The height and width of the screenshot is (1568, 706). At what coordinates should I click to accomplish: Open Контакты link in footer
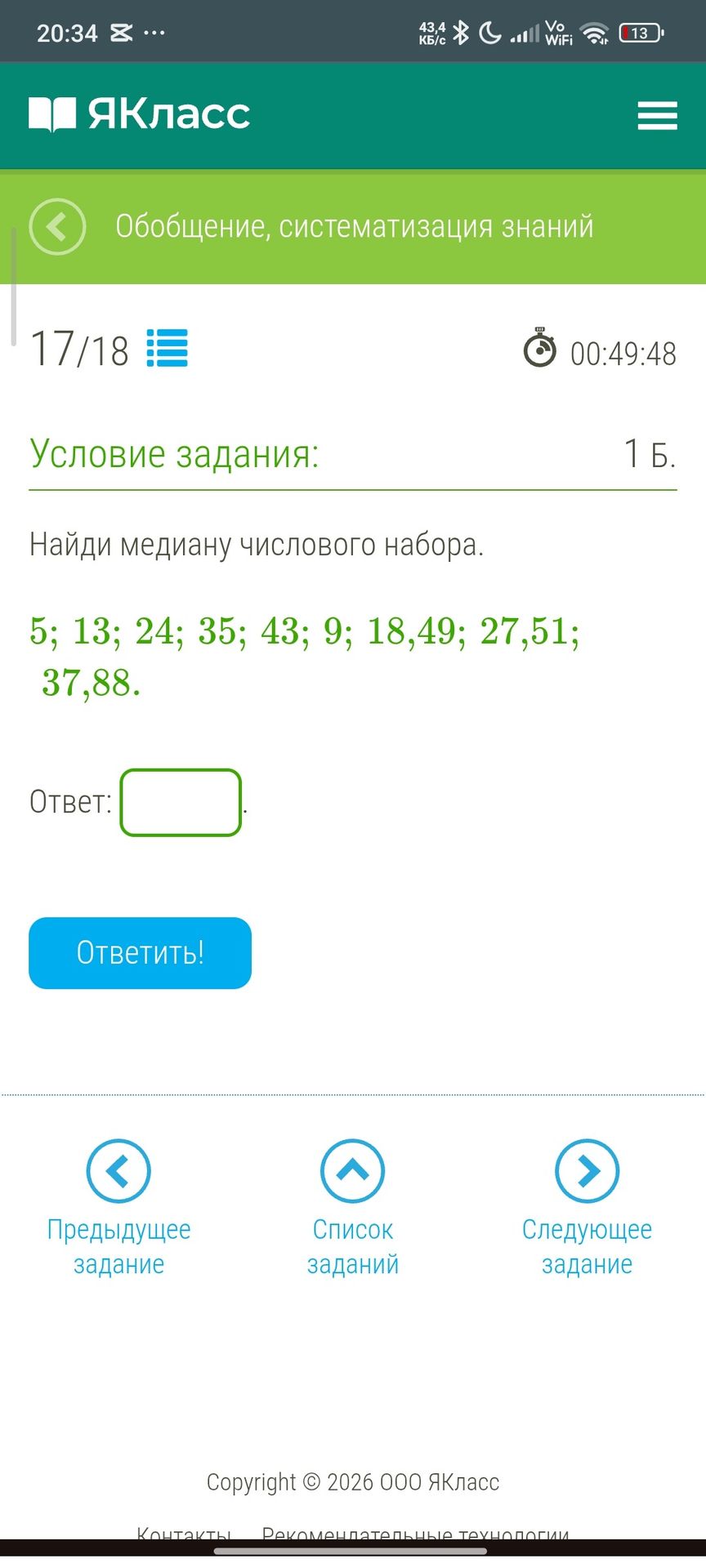(184, 1531)
